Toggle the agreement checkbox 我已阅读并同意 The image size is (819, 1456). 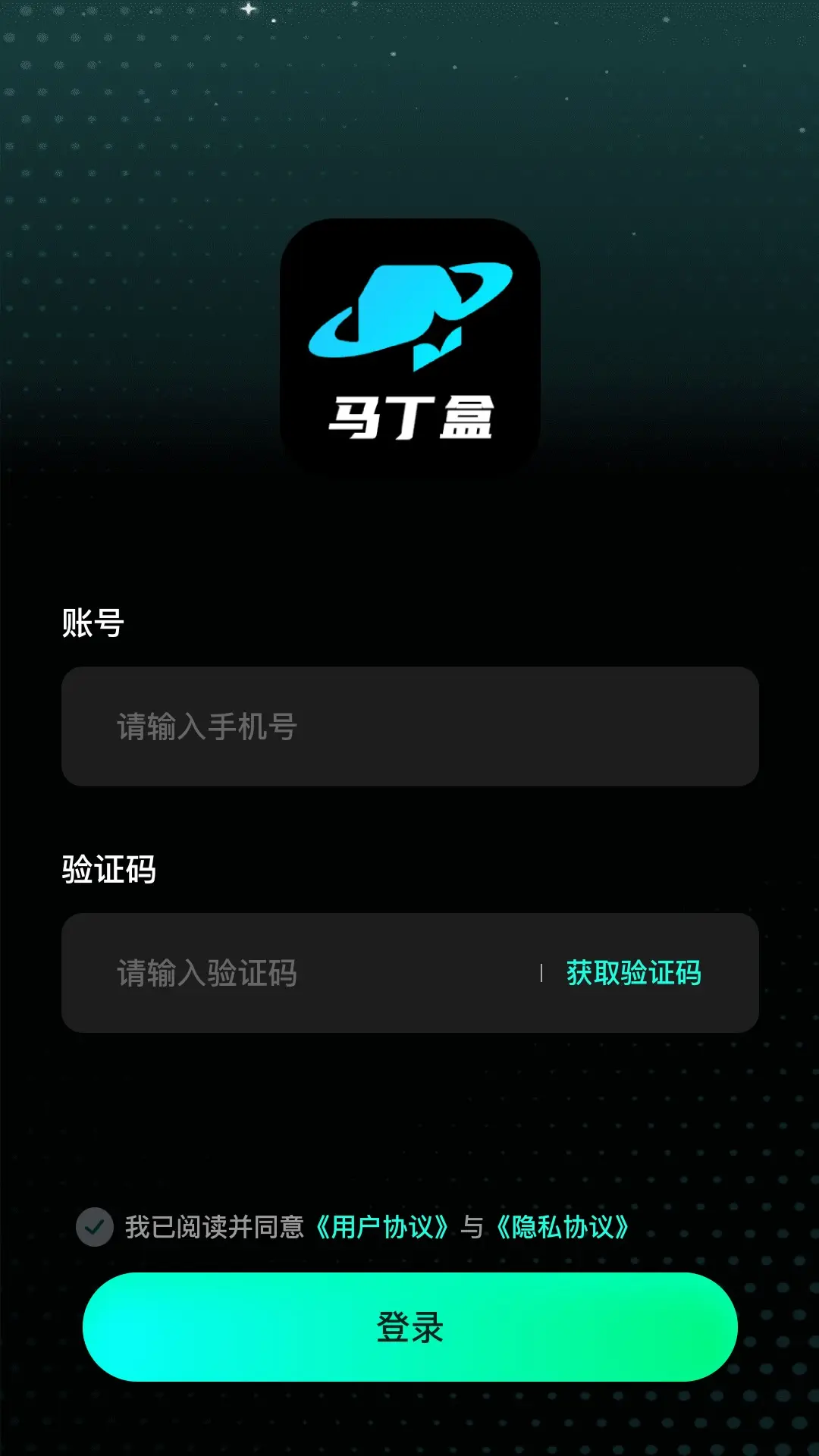click(95, 1227)
